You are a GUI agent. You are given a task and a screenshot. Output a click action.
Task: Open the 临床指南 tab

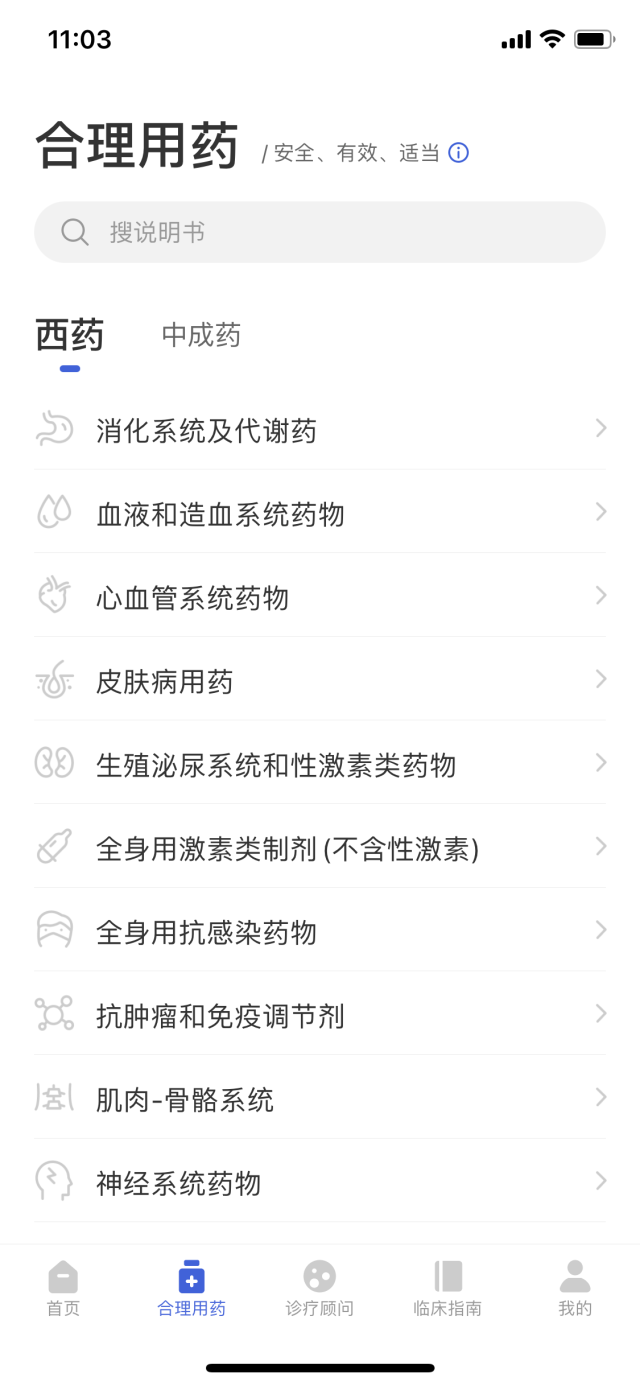(447, 1288)
